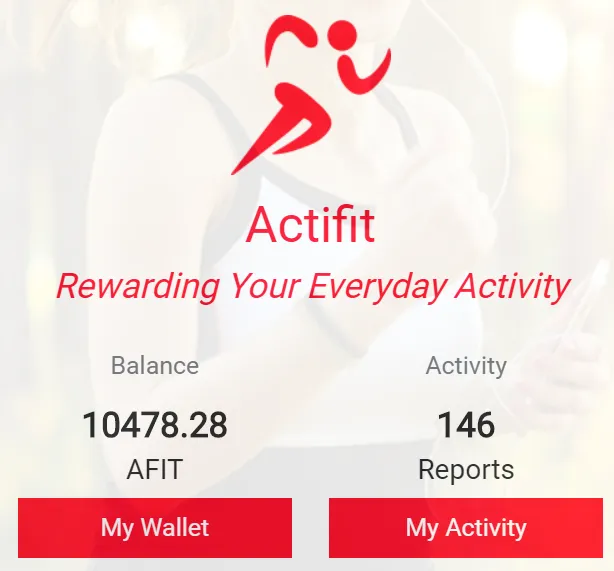614x571 pixels.
Task: Open My Wallet
Action: point(155,527)
